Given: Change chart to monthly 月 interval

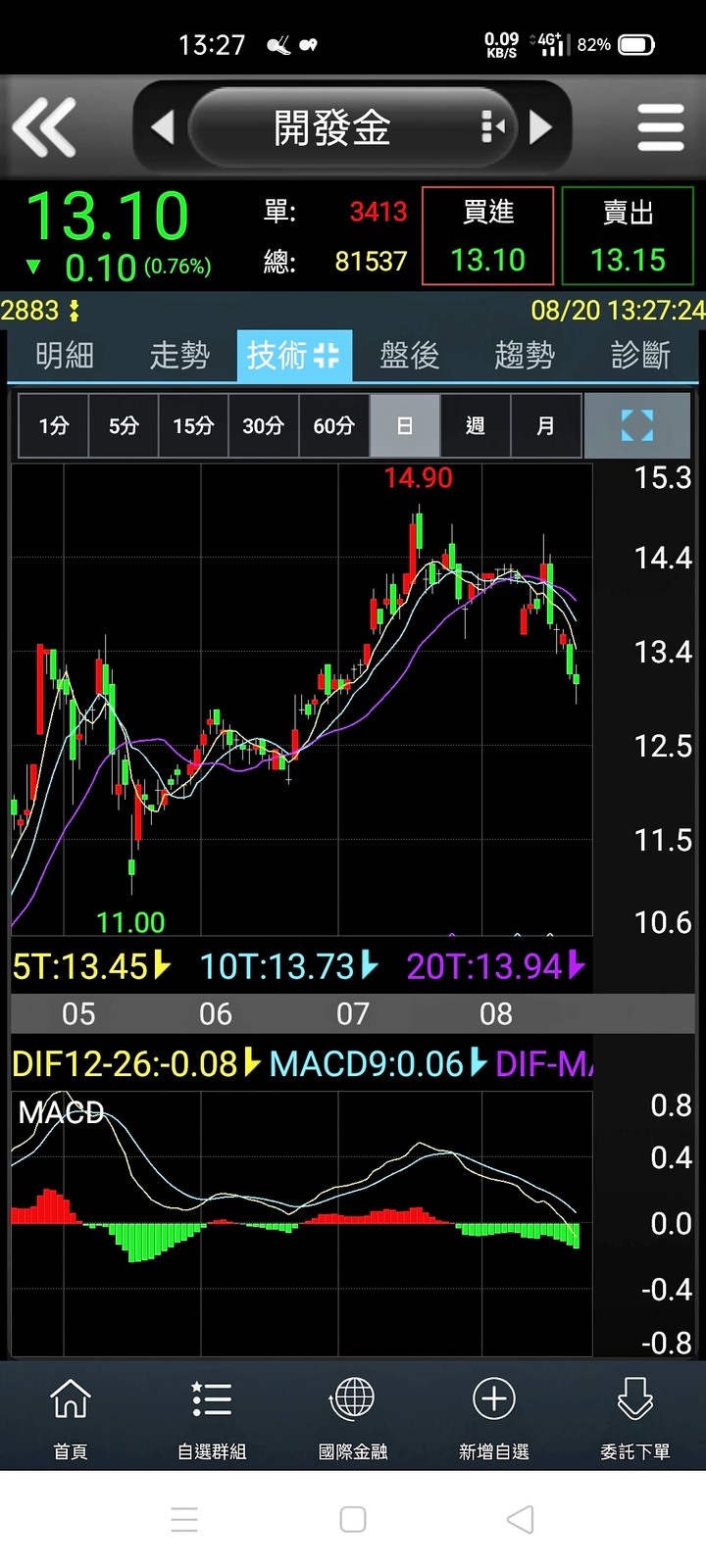Looking at the screenshot, I should tap(546, 425).
